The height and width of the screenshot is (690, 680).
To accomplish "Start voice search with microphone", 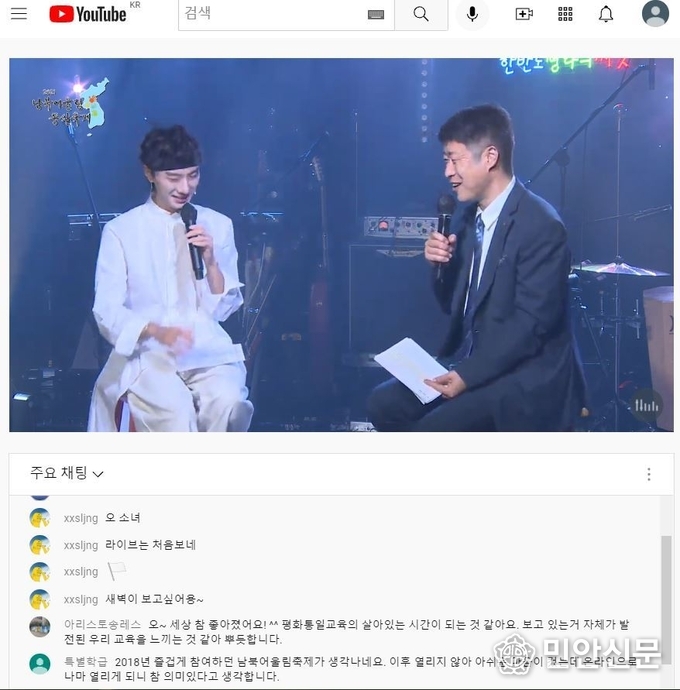I will pyautogui.click(x=472, y=14).
